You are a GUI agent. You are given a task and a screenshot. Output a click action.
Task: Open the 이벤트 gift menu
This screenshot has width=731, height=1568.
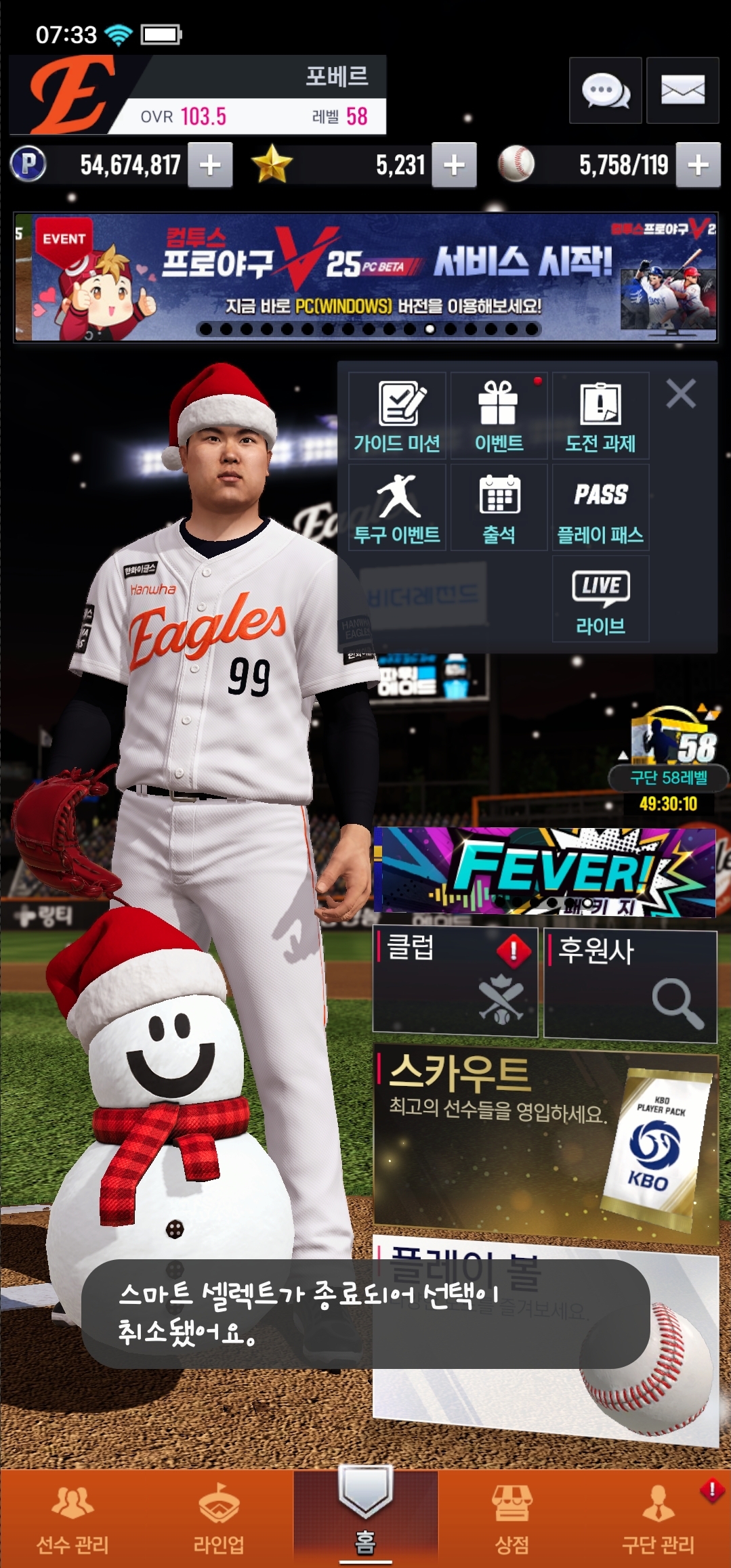pos(499,416)
